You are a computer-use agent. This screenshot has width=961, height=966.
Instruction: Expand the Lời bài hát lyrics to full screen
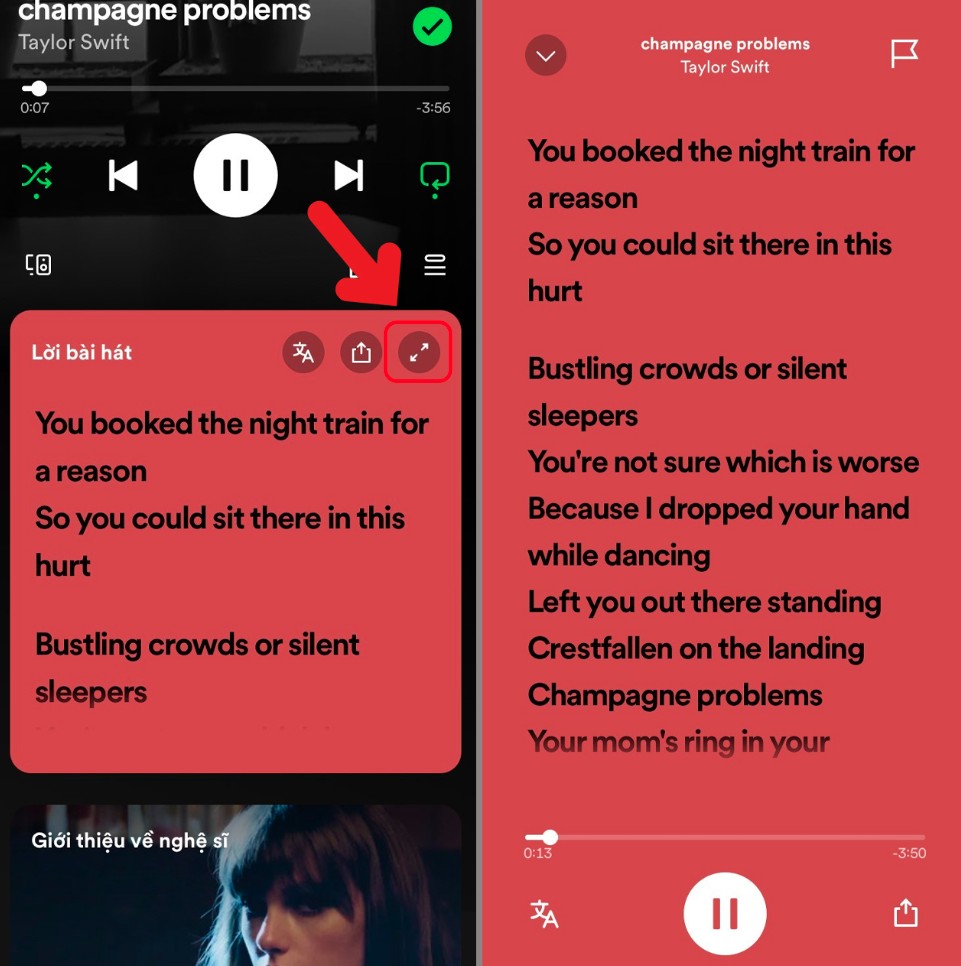419,352
